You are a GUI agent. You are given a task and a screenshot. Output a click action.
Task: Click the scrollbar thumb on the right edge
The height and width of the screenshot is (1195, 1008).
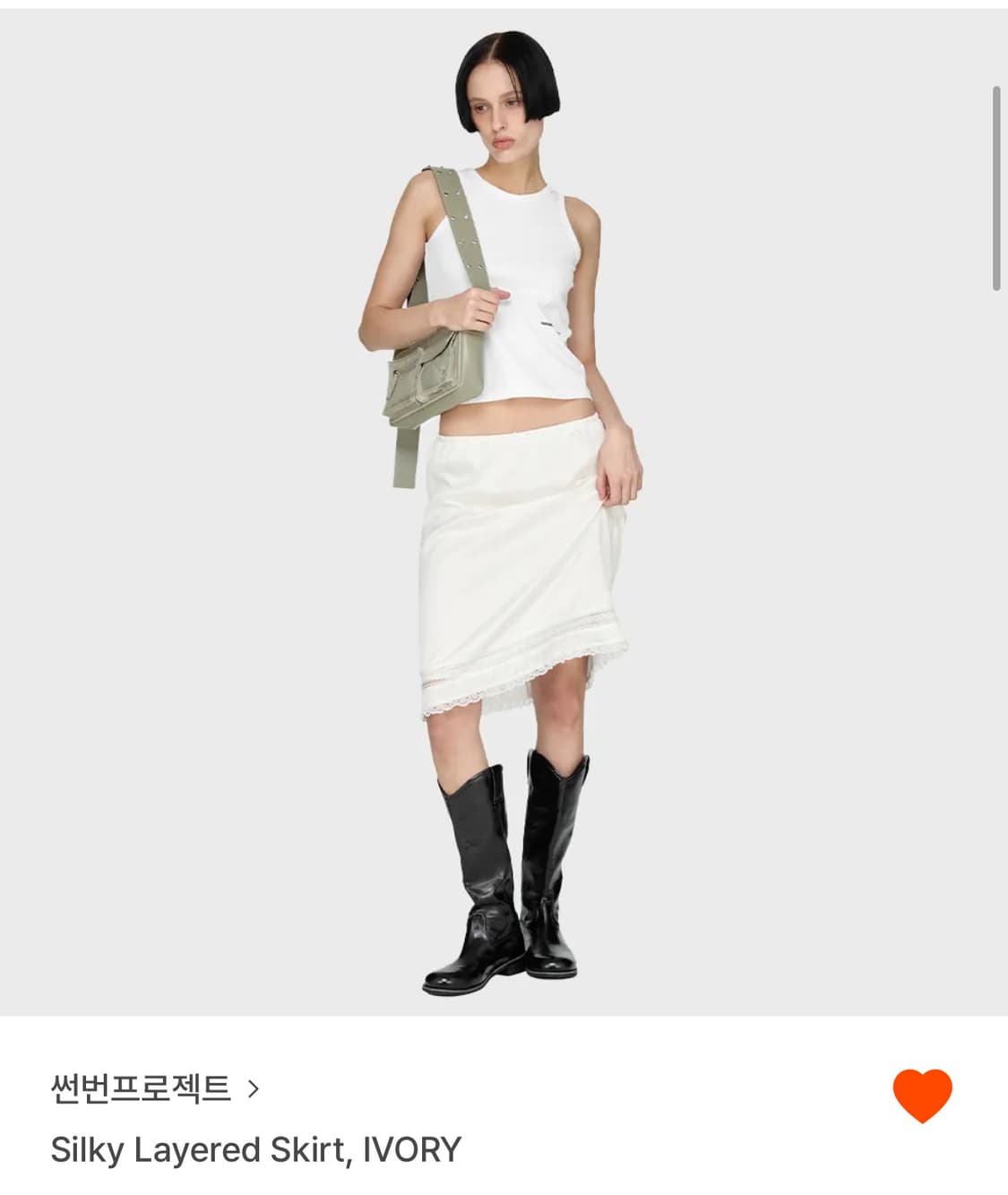pyautogui.click(x=996, y=188)
